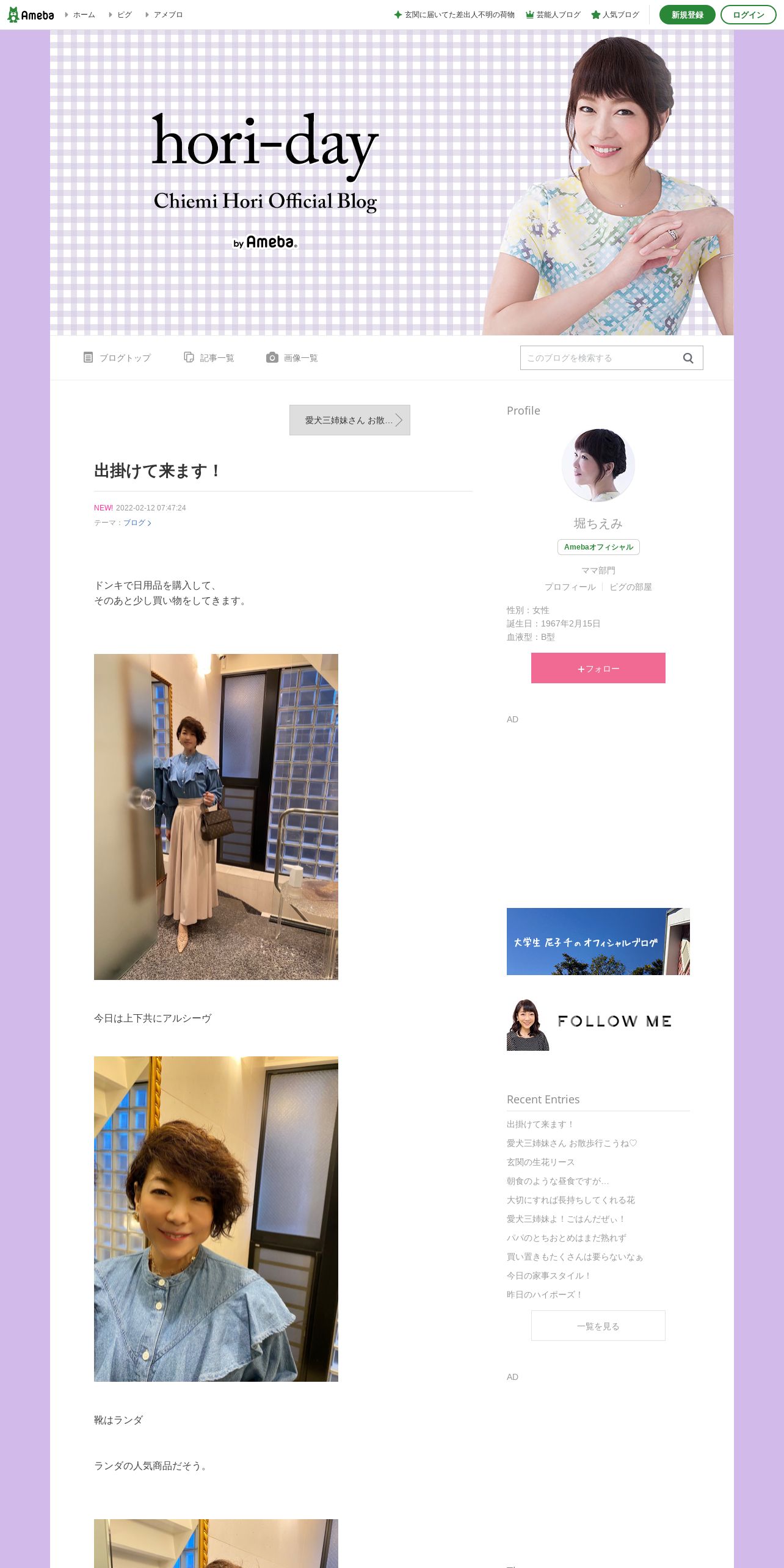Open recent entry 今日の家事スタイル！
The image size is (784, 1568).
click(x=550, y=1276)
